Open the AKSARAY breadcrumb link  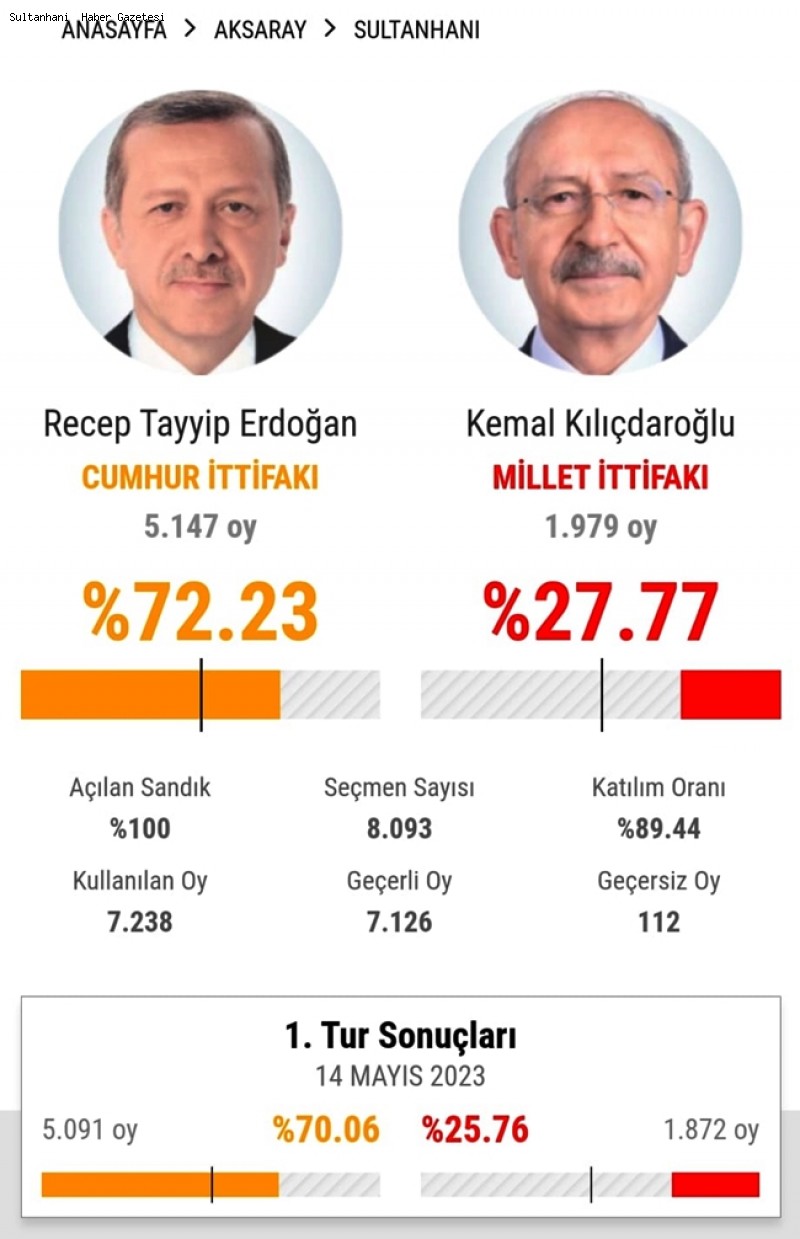(x=260, y=30)
